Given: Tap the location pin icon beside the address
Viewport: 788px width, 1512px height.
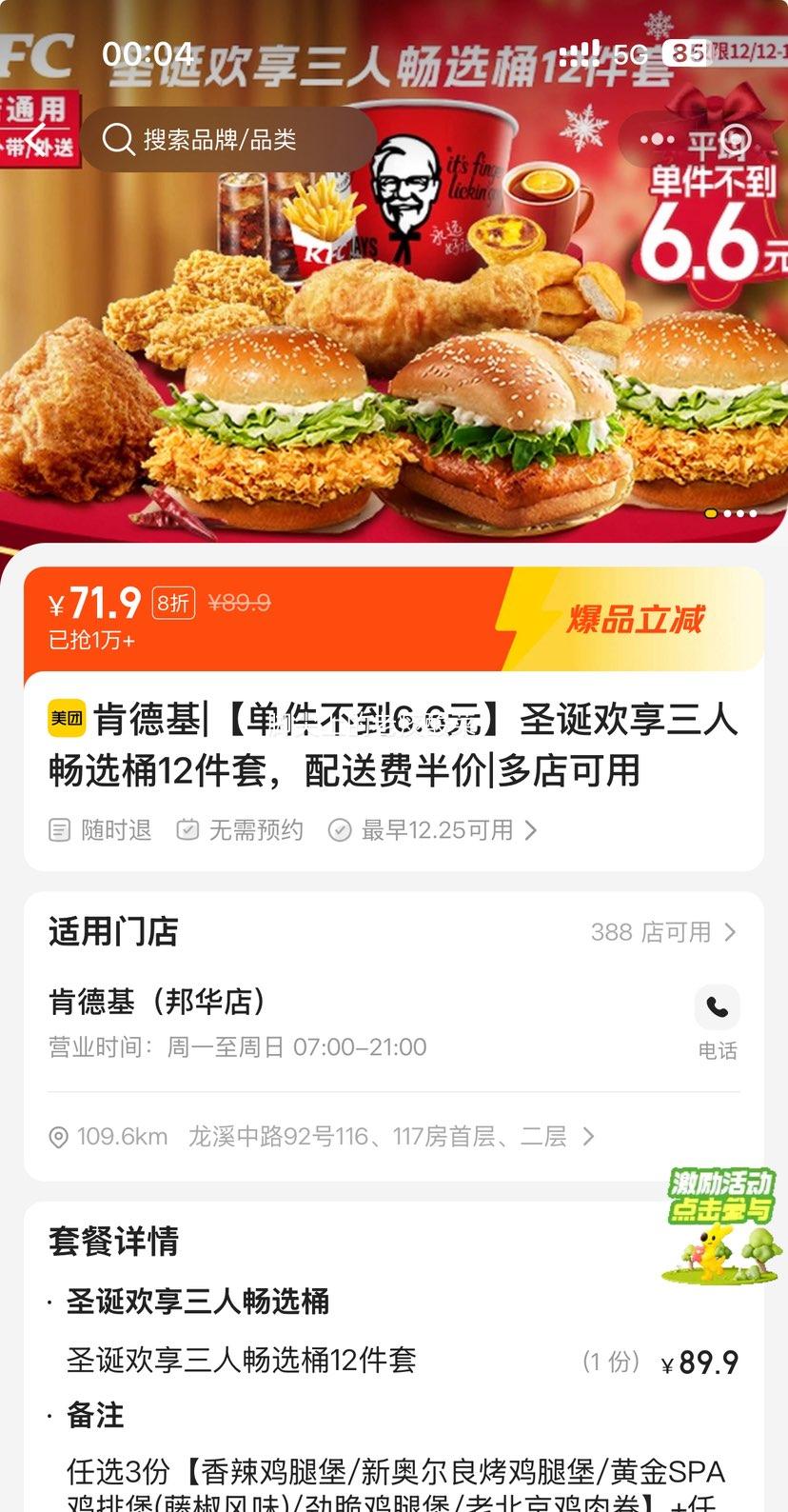Looking at the screenshot, I should (x=58, y=1136).
